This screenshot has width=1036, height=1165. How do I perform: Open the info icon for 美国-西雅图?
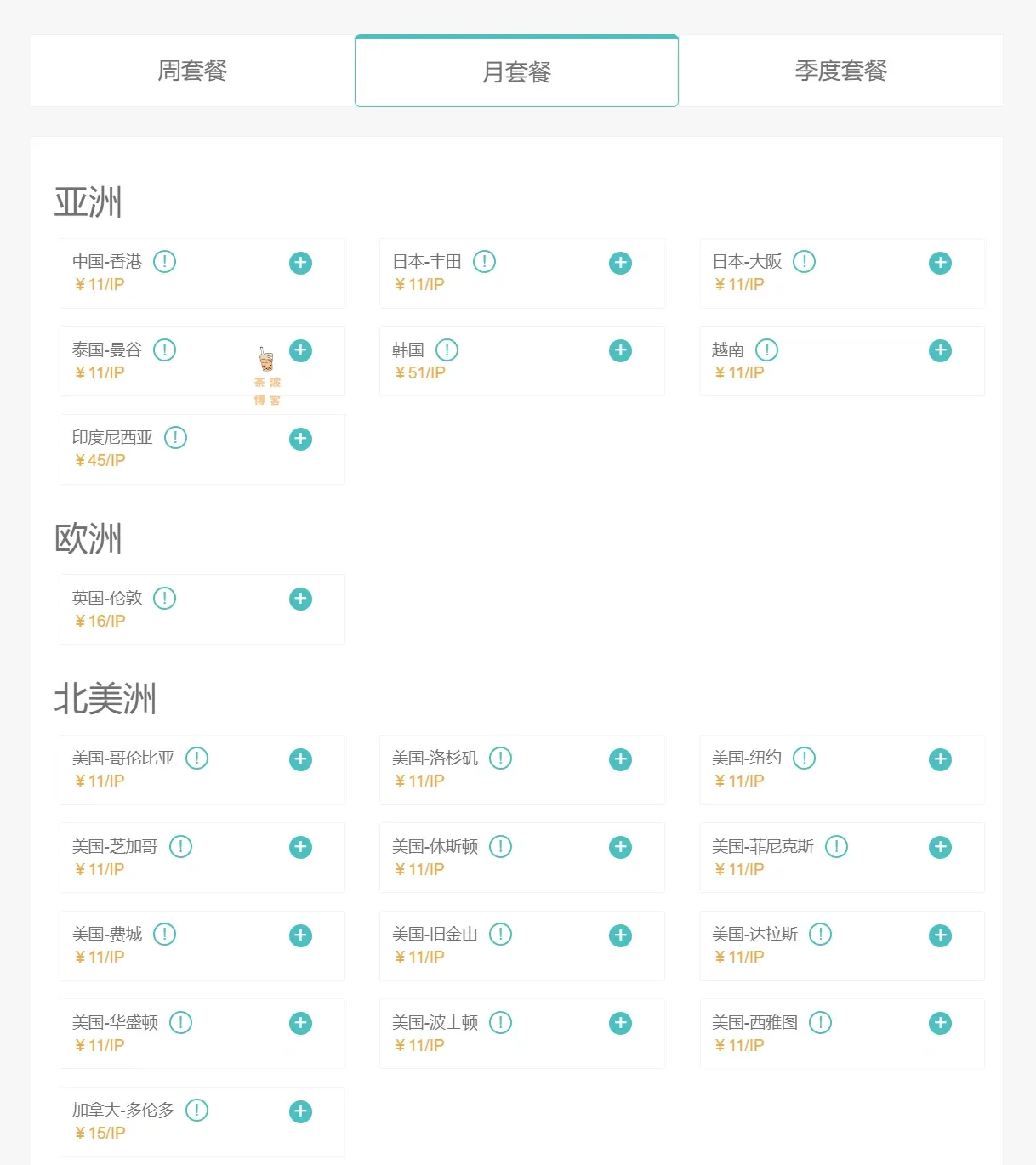(820, 1023)
